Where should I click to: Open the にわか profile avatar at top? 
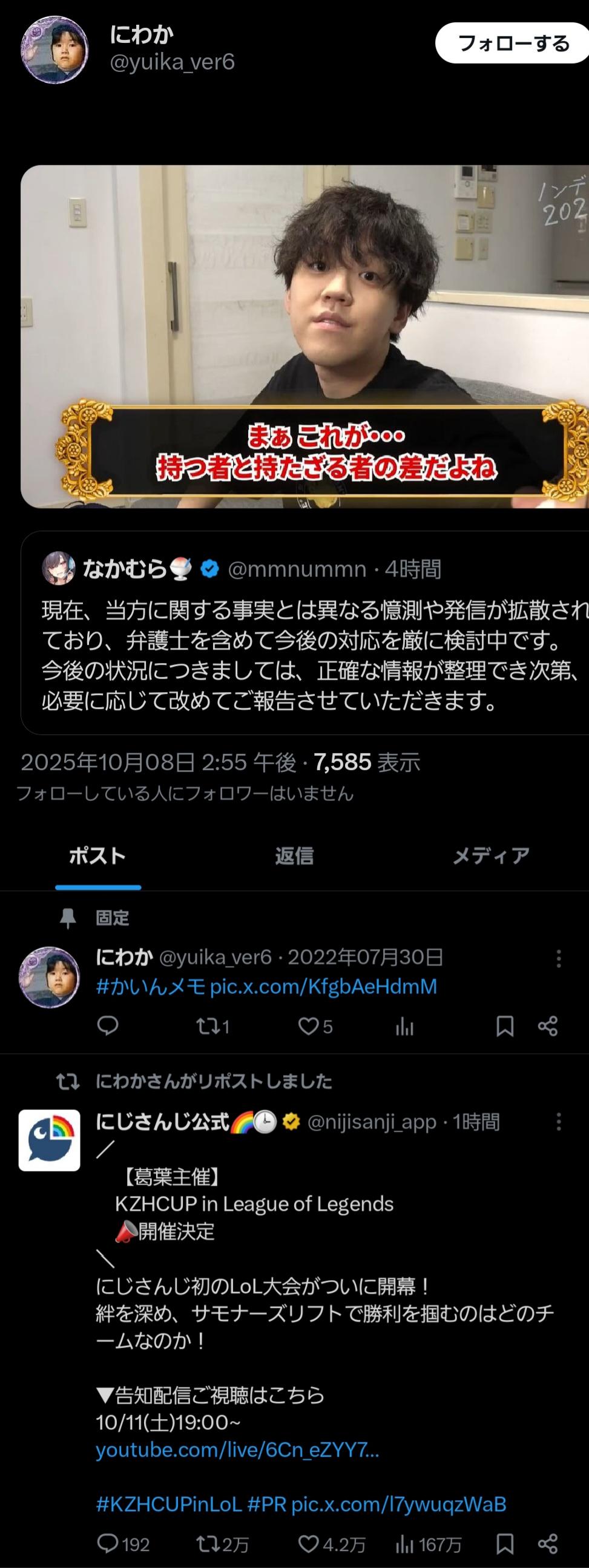coord(55,50)
